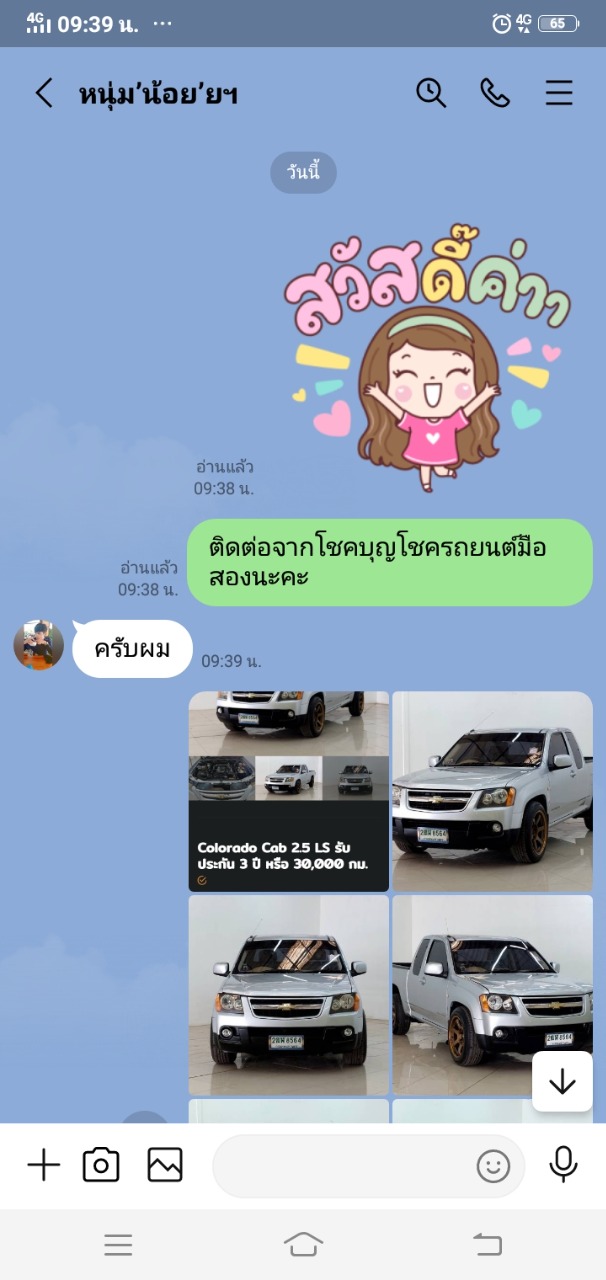Open the camera
The image size is (606, 1280).
(101, 1165)
